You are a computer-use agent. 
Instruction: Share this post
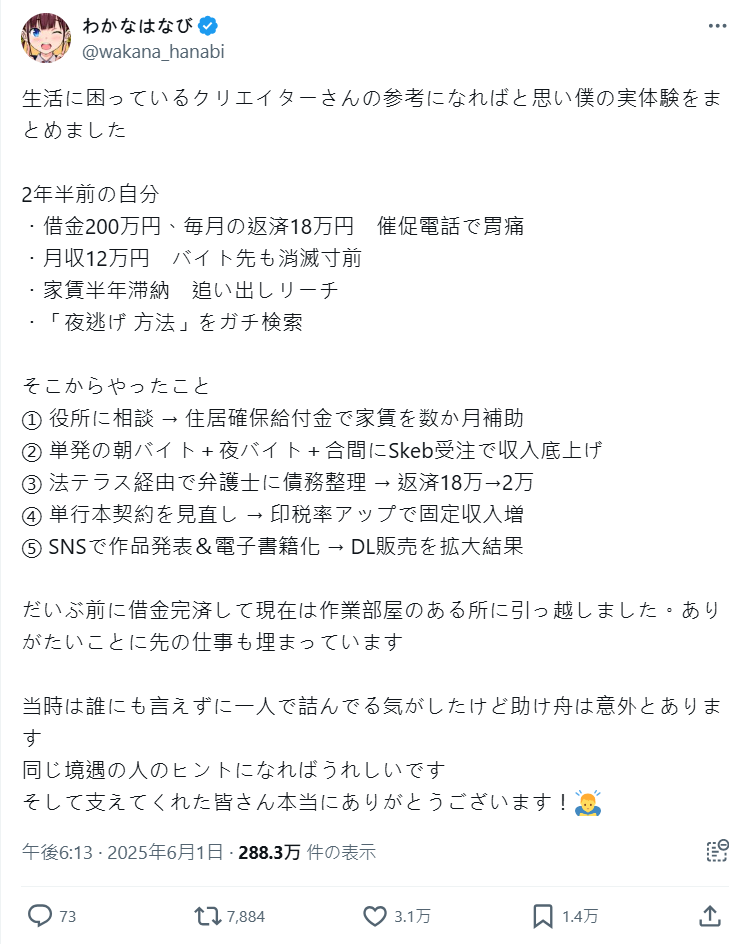[709, 915]
